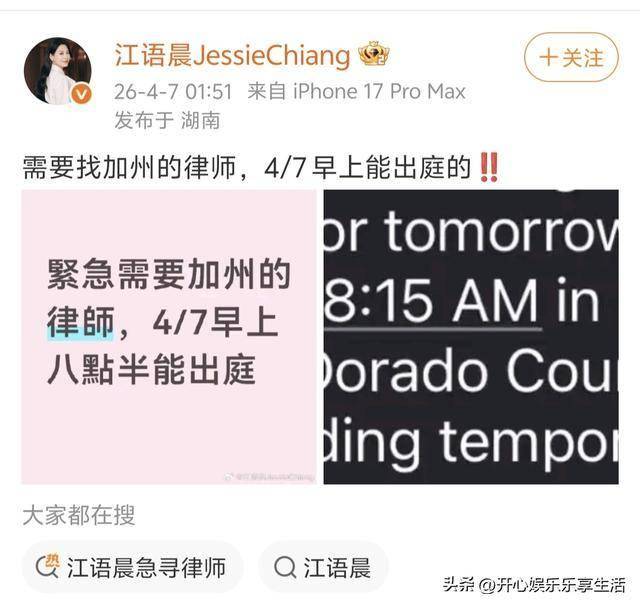Open 江语晨JessieChiang's profile avatar
This screenshot has height=607, width=640.
(57, 71)
